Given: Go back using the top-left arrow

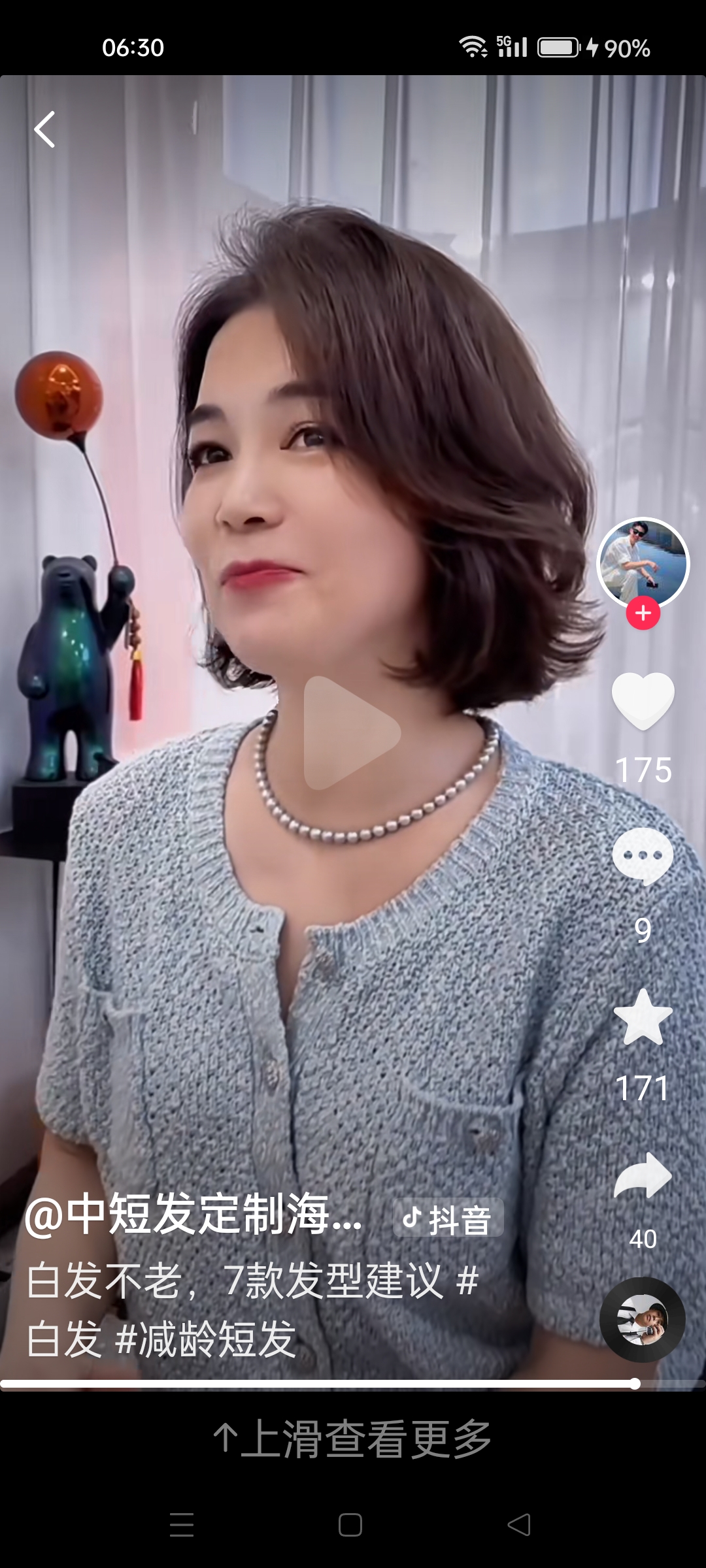Looking at the screenshot, I should coord(44,129).
